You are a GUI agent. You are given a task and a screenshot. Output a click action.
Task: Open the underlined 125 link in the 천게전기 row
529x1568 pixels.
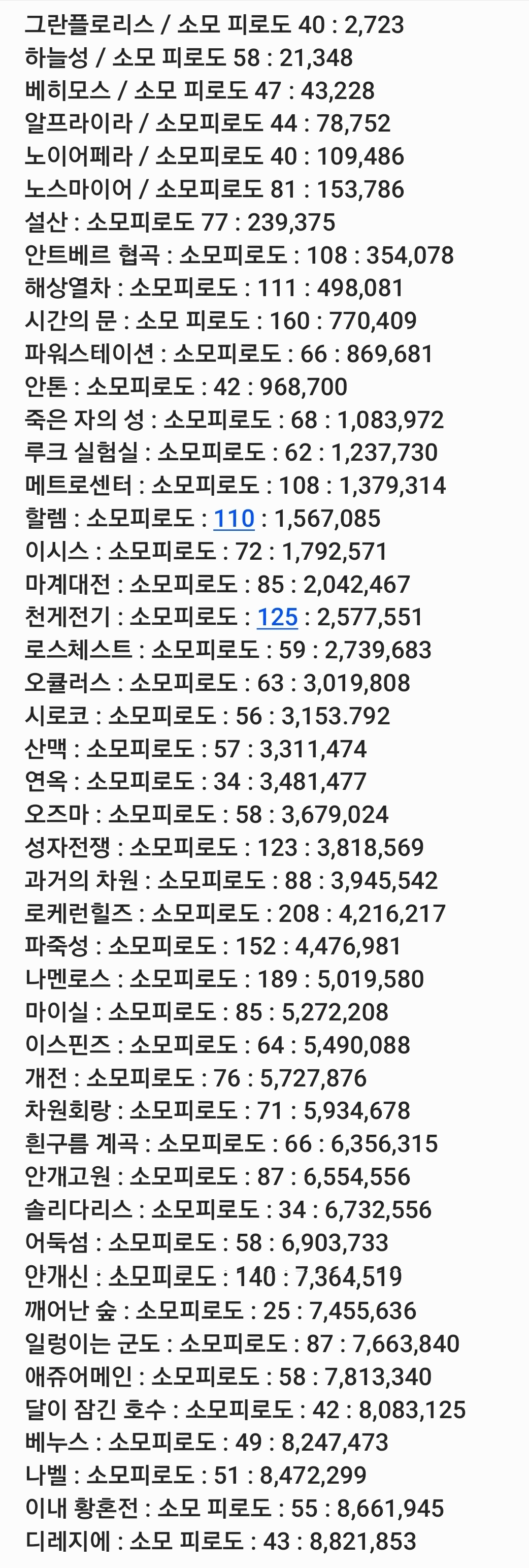coord(277,617)
